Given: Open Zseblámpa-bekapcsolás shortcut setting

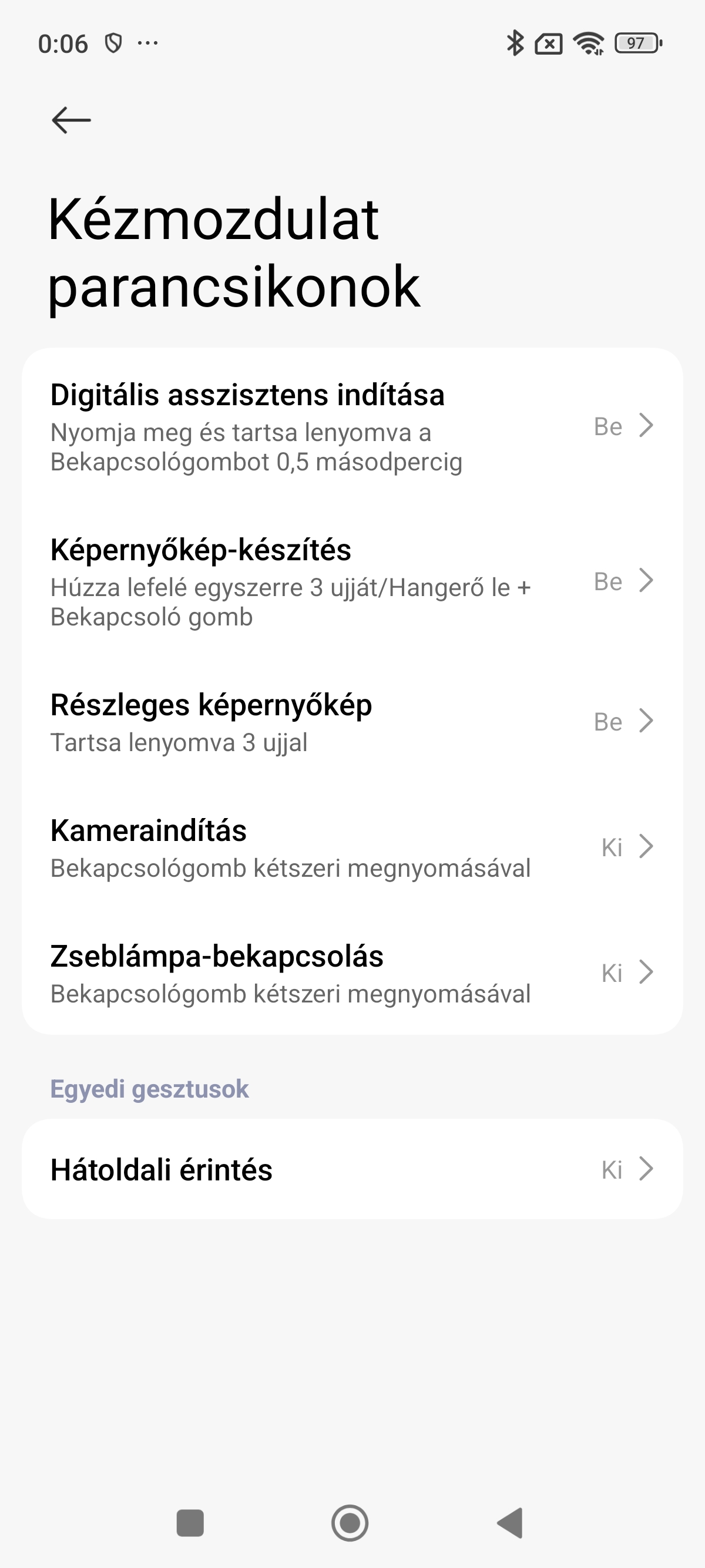Looking at the screenshot, I should [x=352, y=973].
